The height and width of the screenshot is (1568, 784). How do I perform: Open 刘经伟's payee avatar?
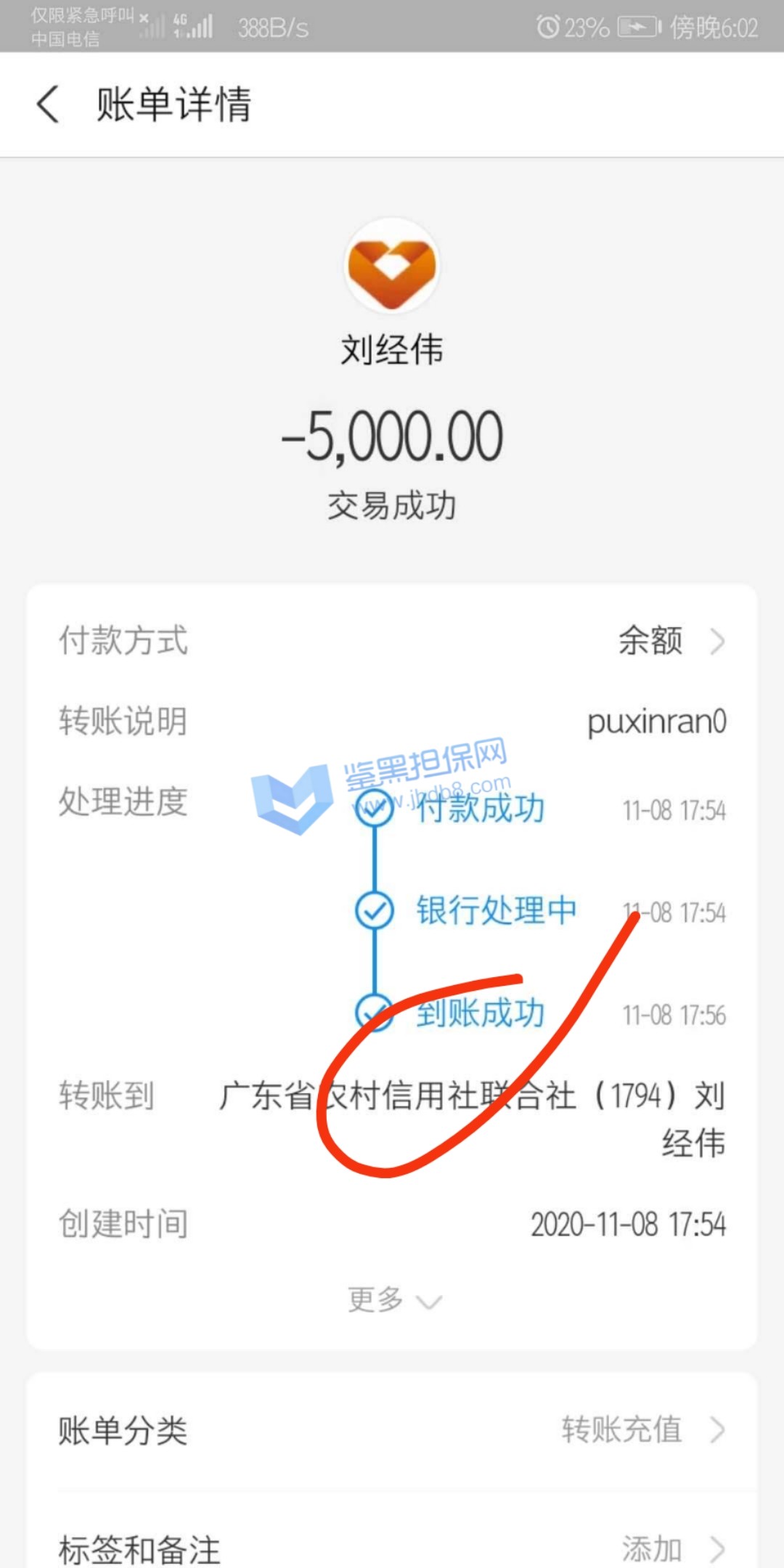(x=392, y=266)
